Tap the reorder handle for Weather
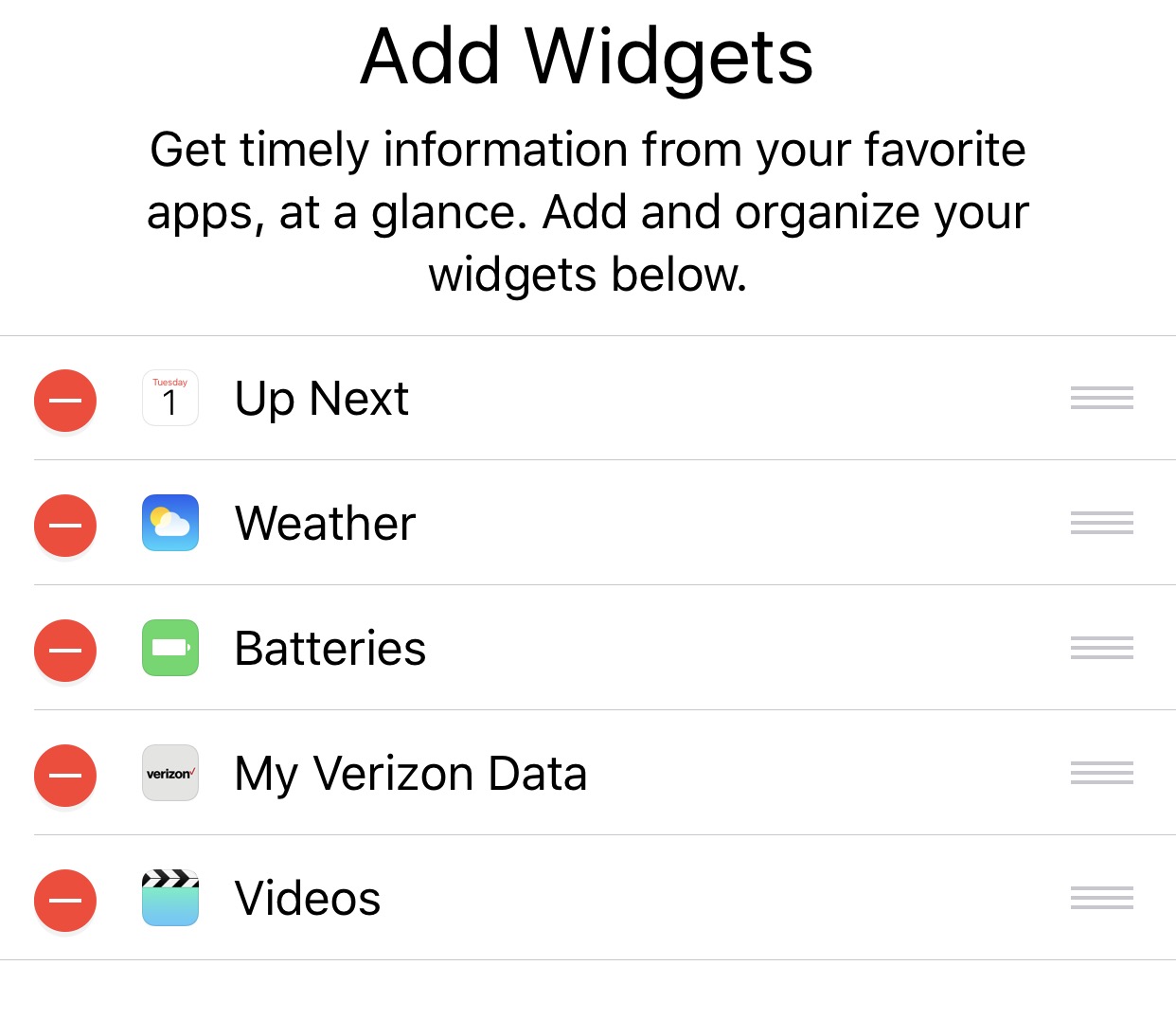1176x1019 pixels. (1101, 523)
